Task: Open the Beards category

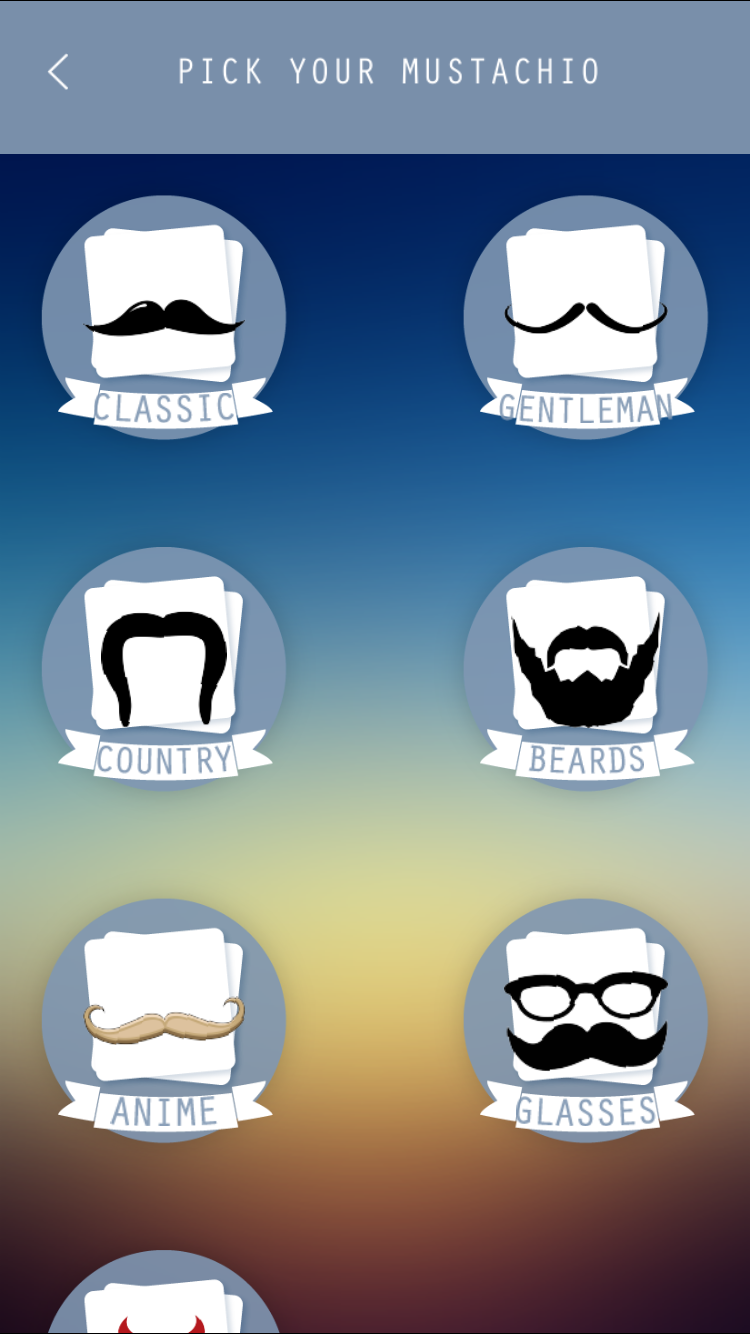Action: pyautogui.click(x=586, y=669)
